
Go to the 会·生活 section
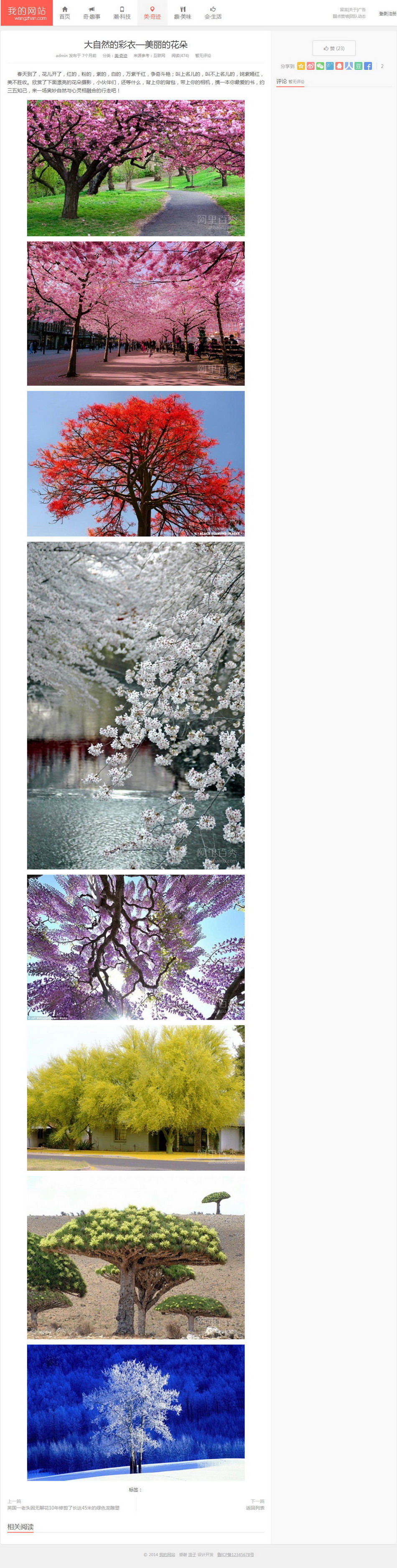(213, 13)
